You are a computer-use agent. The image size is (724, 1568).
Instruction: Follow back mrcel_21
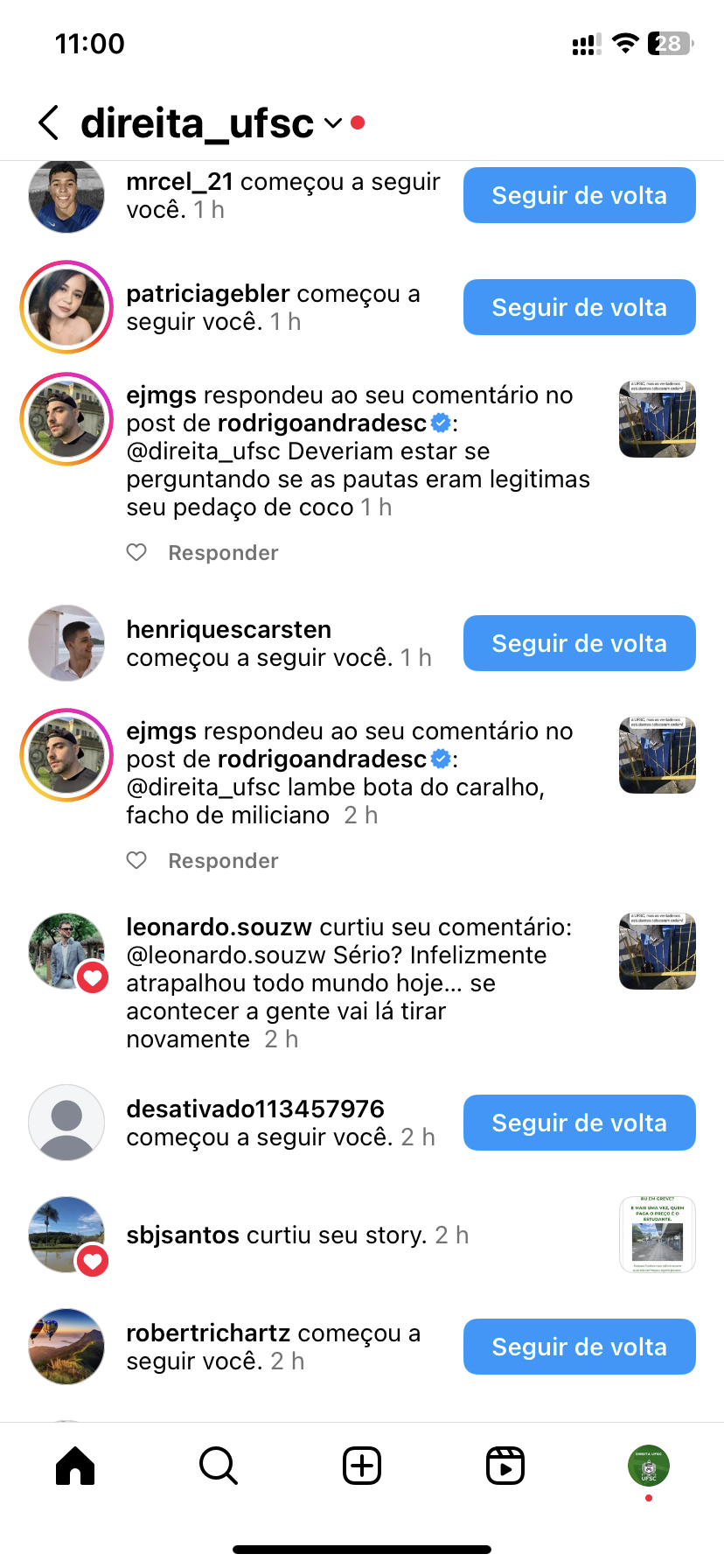point(579,195)
